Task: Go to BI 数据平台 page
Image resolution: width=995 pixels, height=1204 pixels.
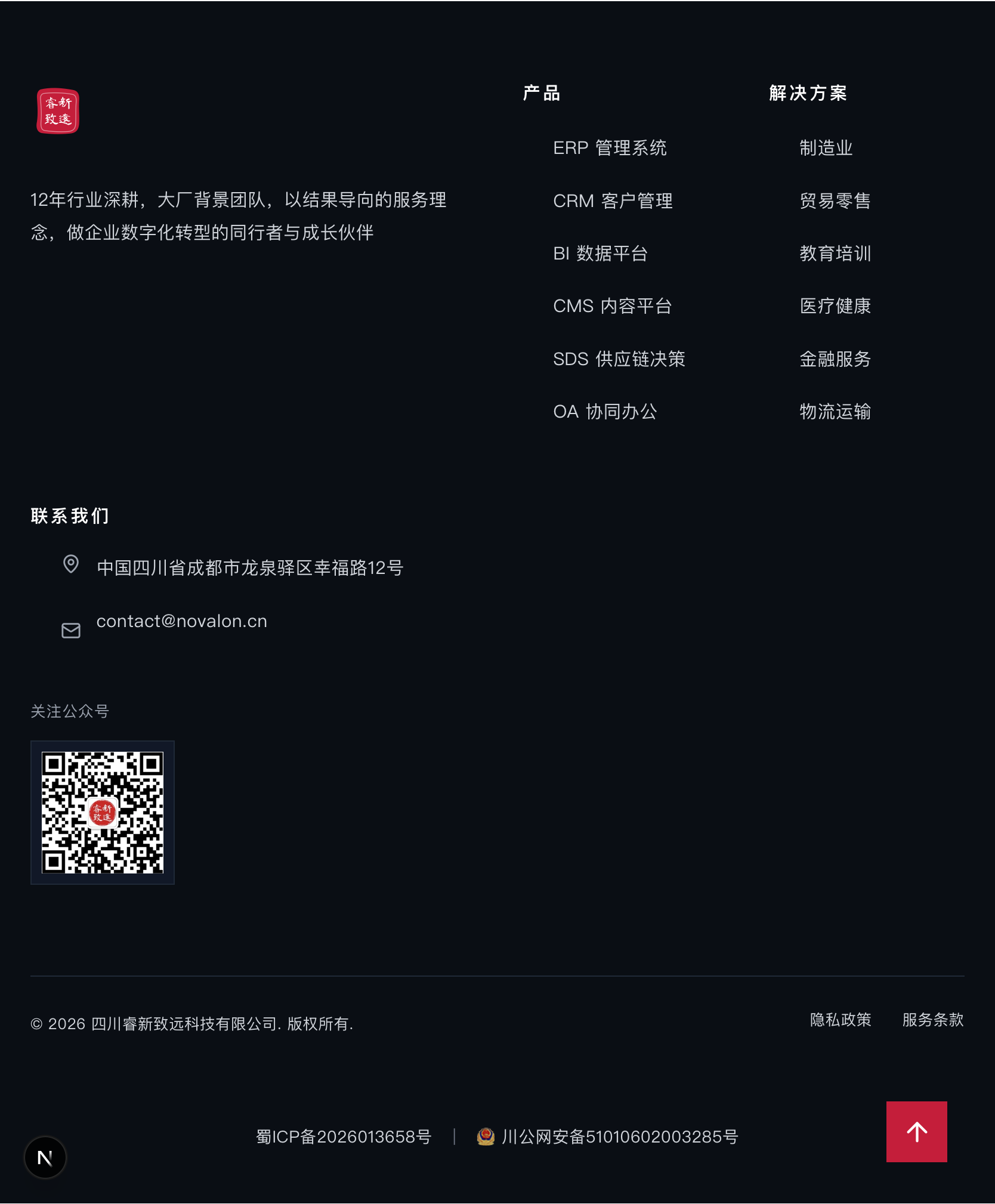Action: (x=600, y=254)
